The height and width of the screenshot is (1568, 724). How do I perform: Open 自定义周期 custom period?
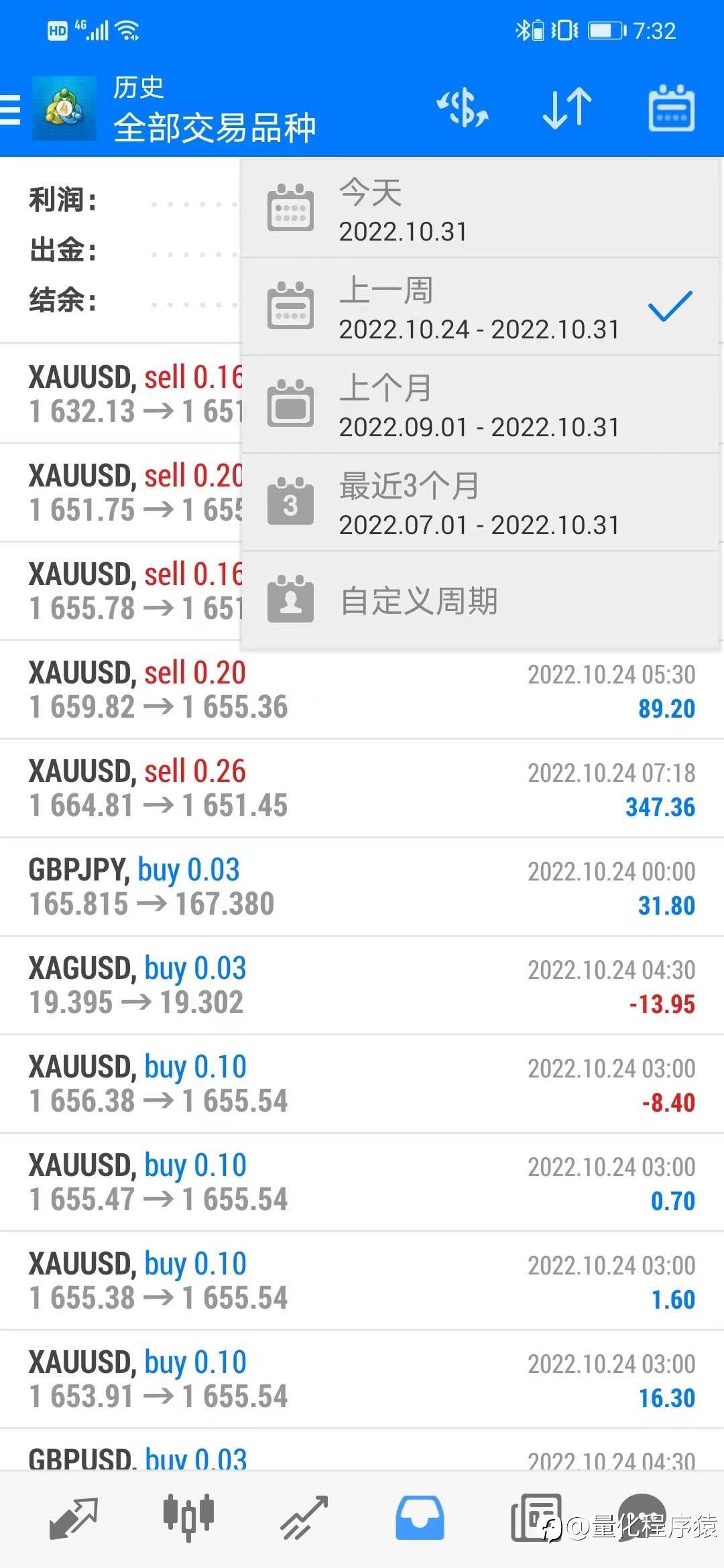pyautogui.click(x=479, y=600)
